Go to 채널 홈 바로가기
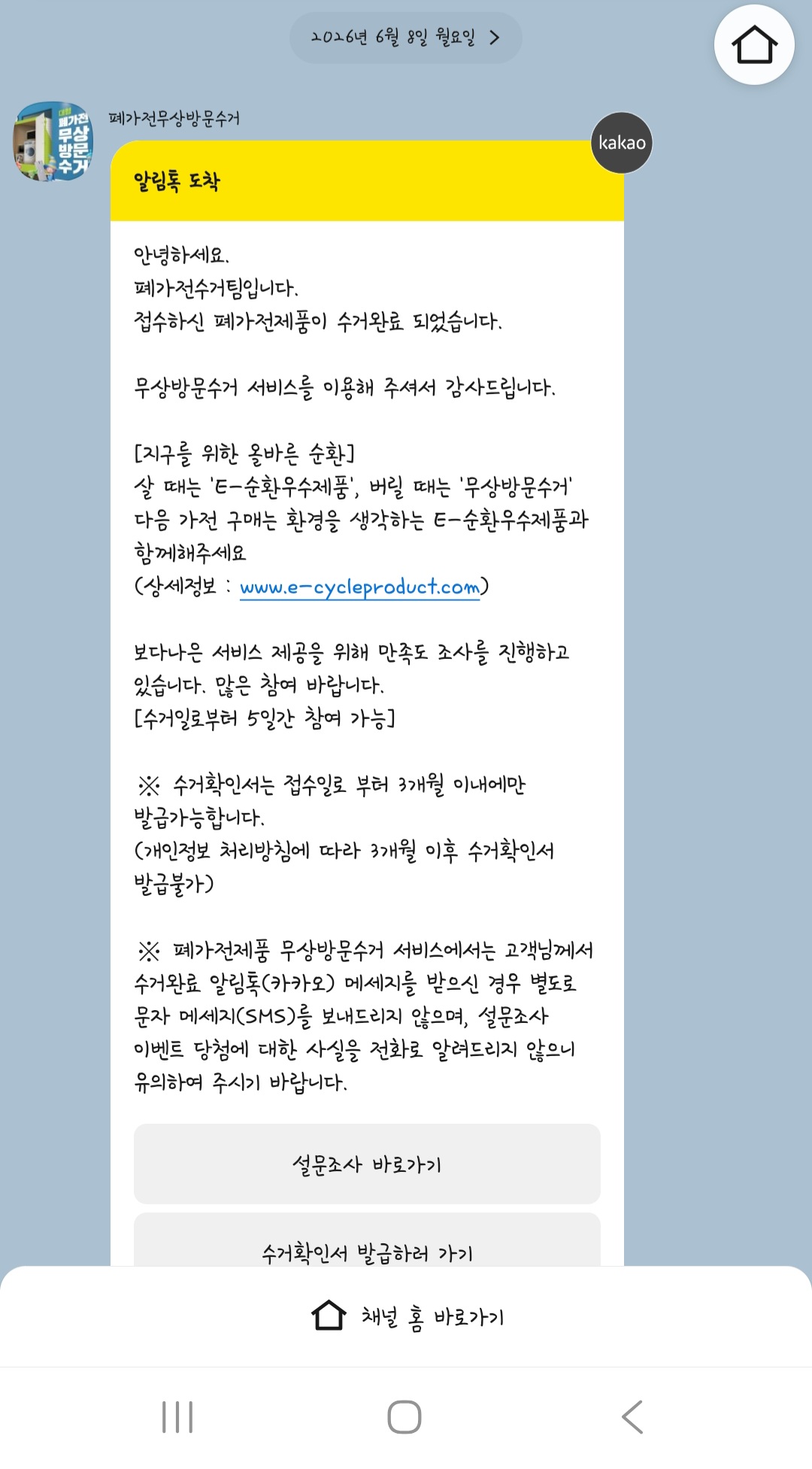 (x=406, y=1316)
